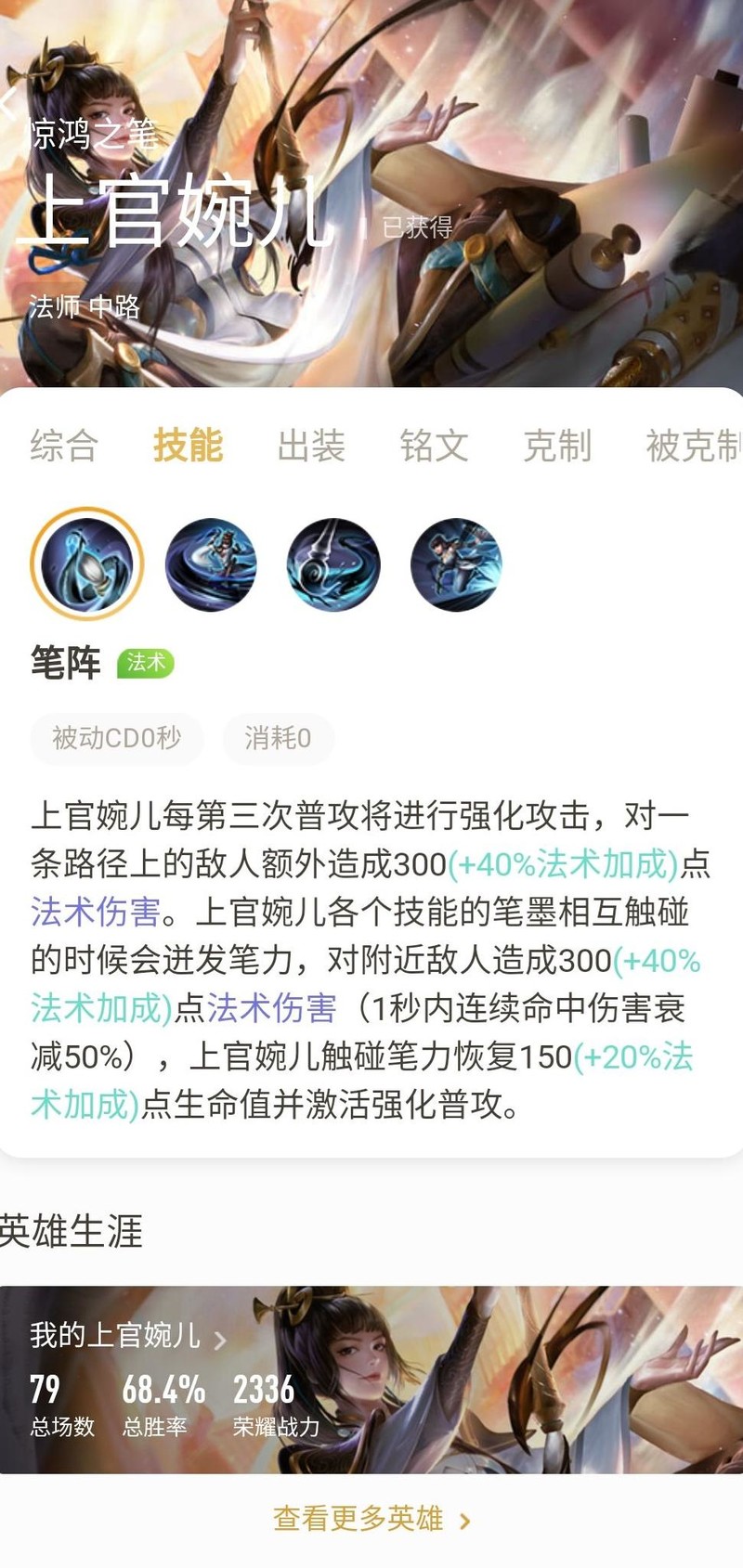Screen dimensions: 743x1568
Task: Switch to the 综合 tab
Action: [x=63, y=446]
